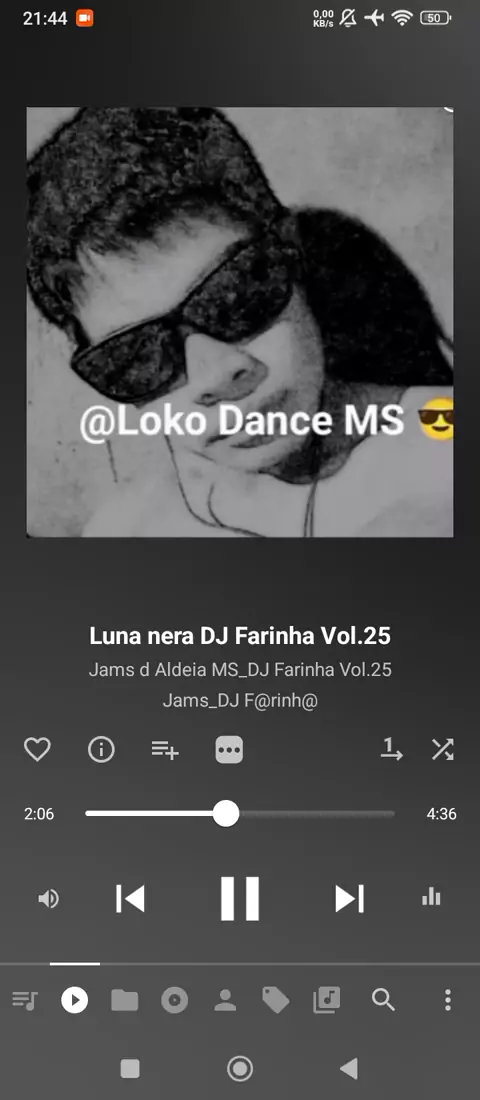This screenshot has width=480, height=1100.
Task: Go back with the system back button
Action: coord(349,1068)
